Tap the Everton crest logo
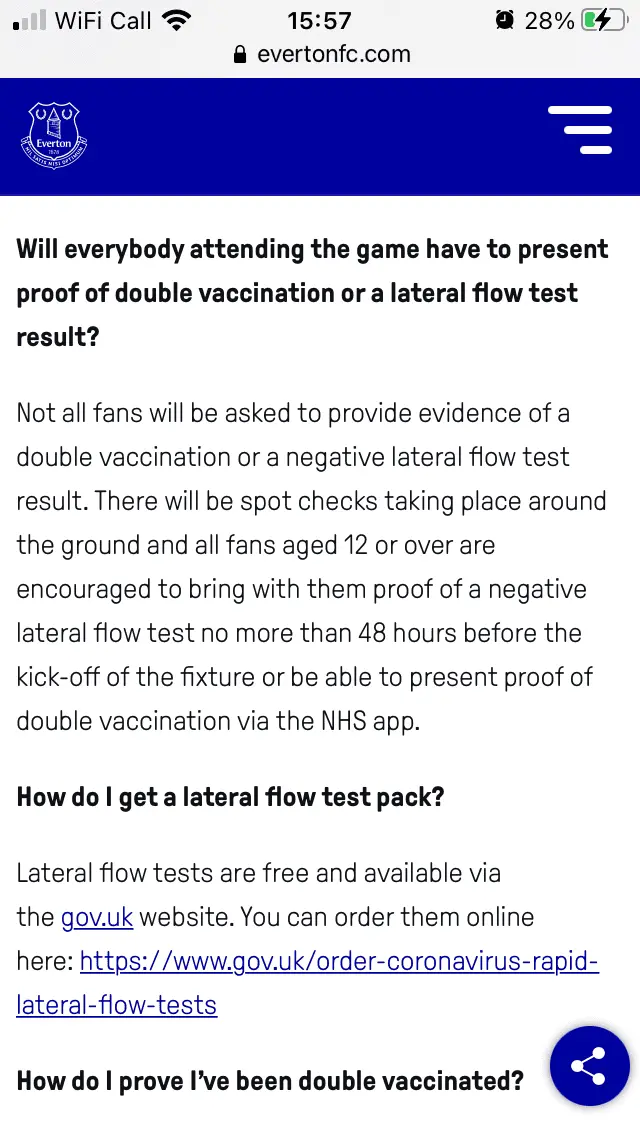The height and width of the screenshot is (1136, 640). [x=55, y=135]
